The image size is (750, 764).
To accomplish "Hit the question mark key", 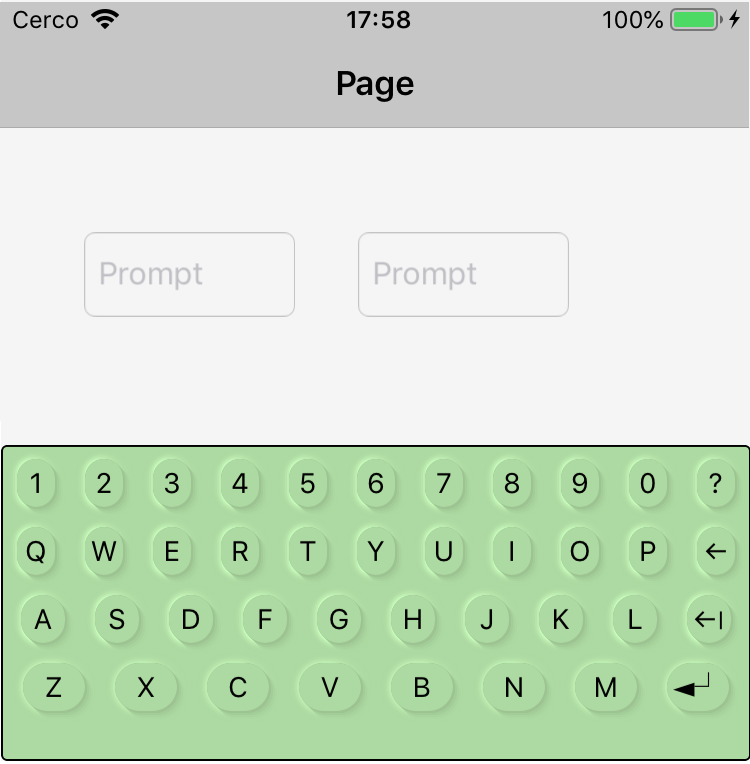I will pos(715,484).
